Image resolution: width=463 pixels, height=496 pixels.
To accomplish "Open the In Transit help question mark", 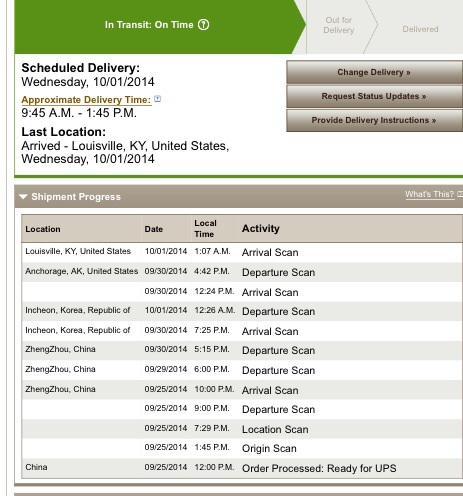I will 203,25.
